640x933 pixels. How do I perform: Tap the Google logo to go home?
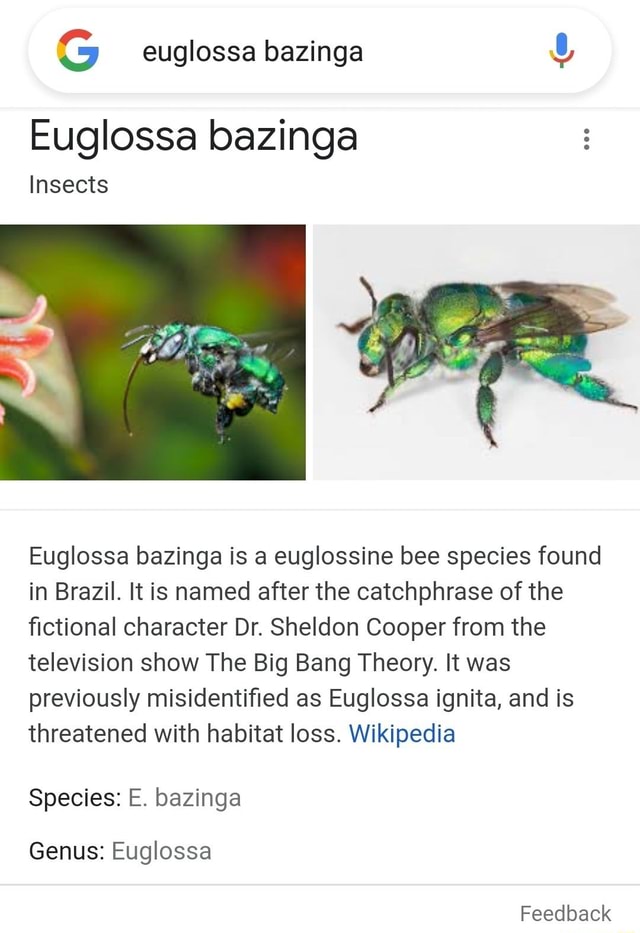(78, 51)
